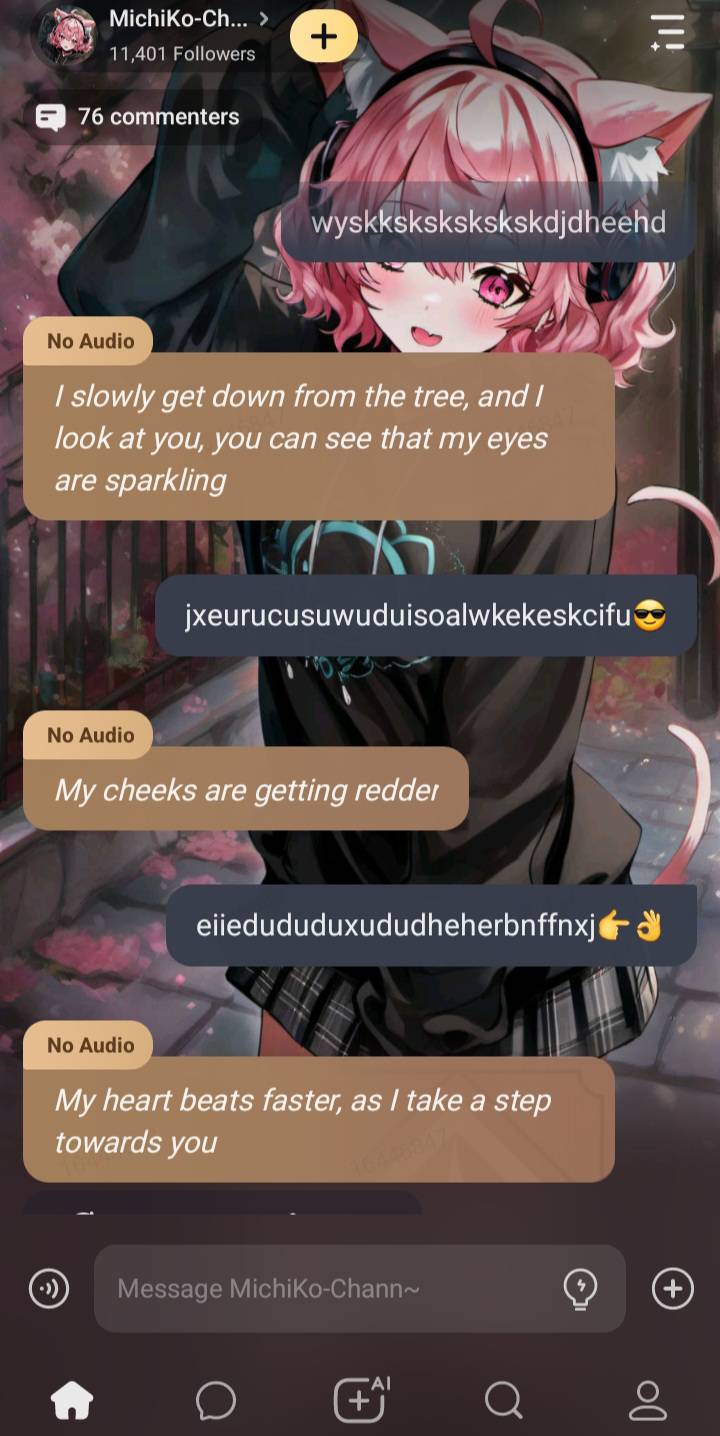Screen dimensions: 720x1436
Task: Open the Profile tab
Action: [647, 1400]
